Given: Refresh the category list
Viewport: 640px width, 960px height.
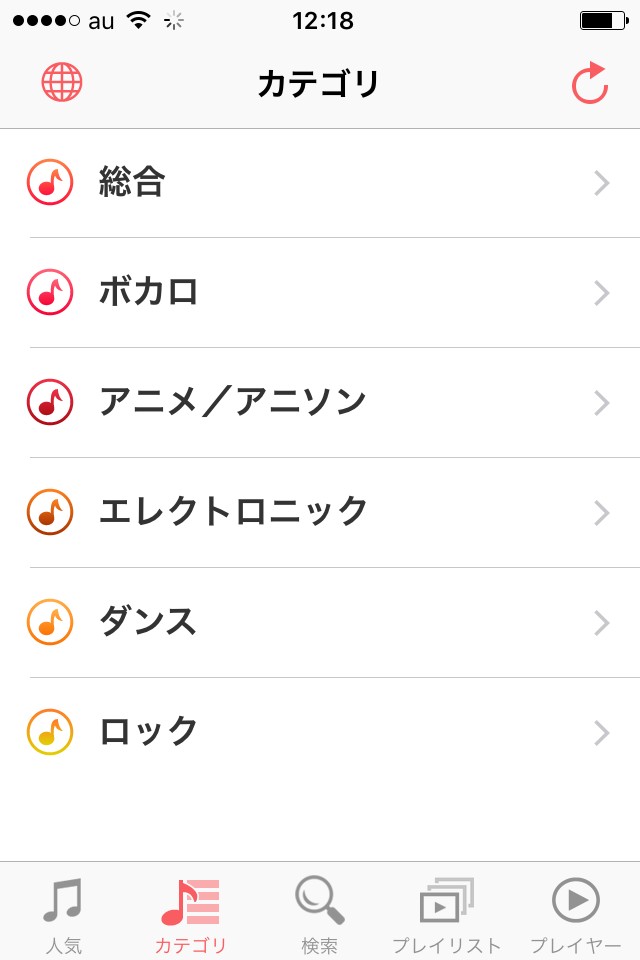Looking at the screenshot, I should [x=590, y=83].
